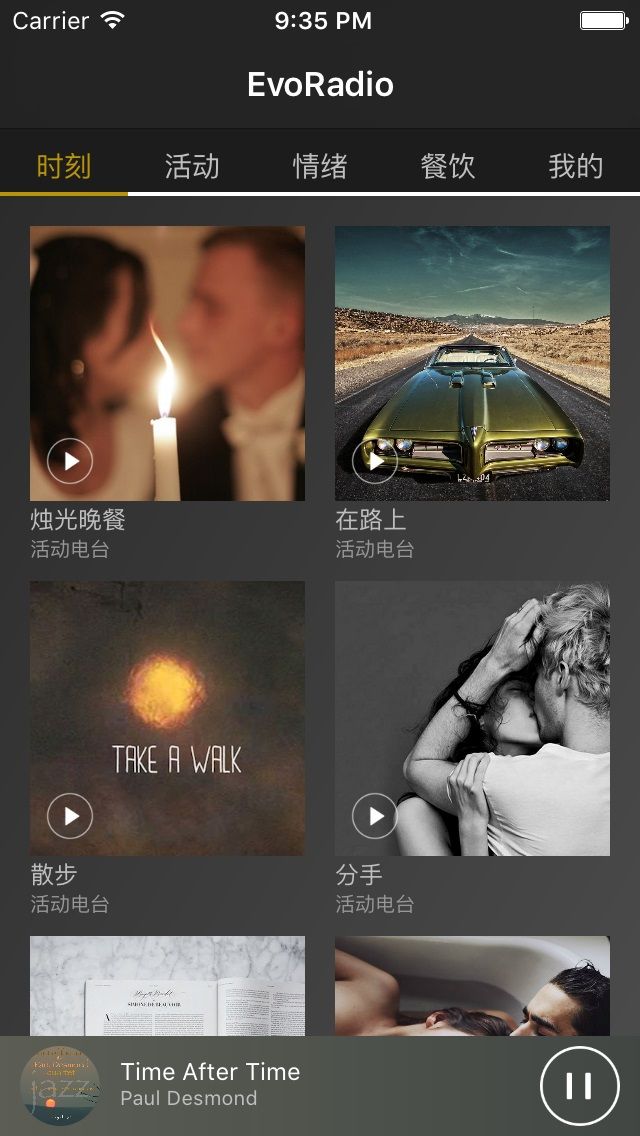The image size is (640, 1136).
Task: Open the now playing album art
Action: (x=60, y=1086)
